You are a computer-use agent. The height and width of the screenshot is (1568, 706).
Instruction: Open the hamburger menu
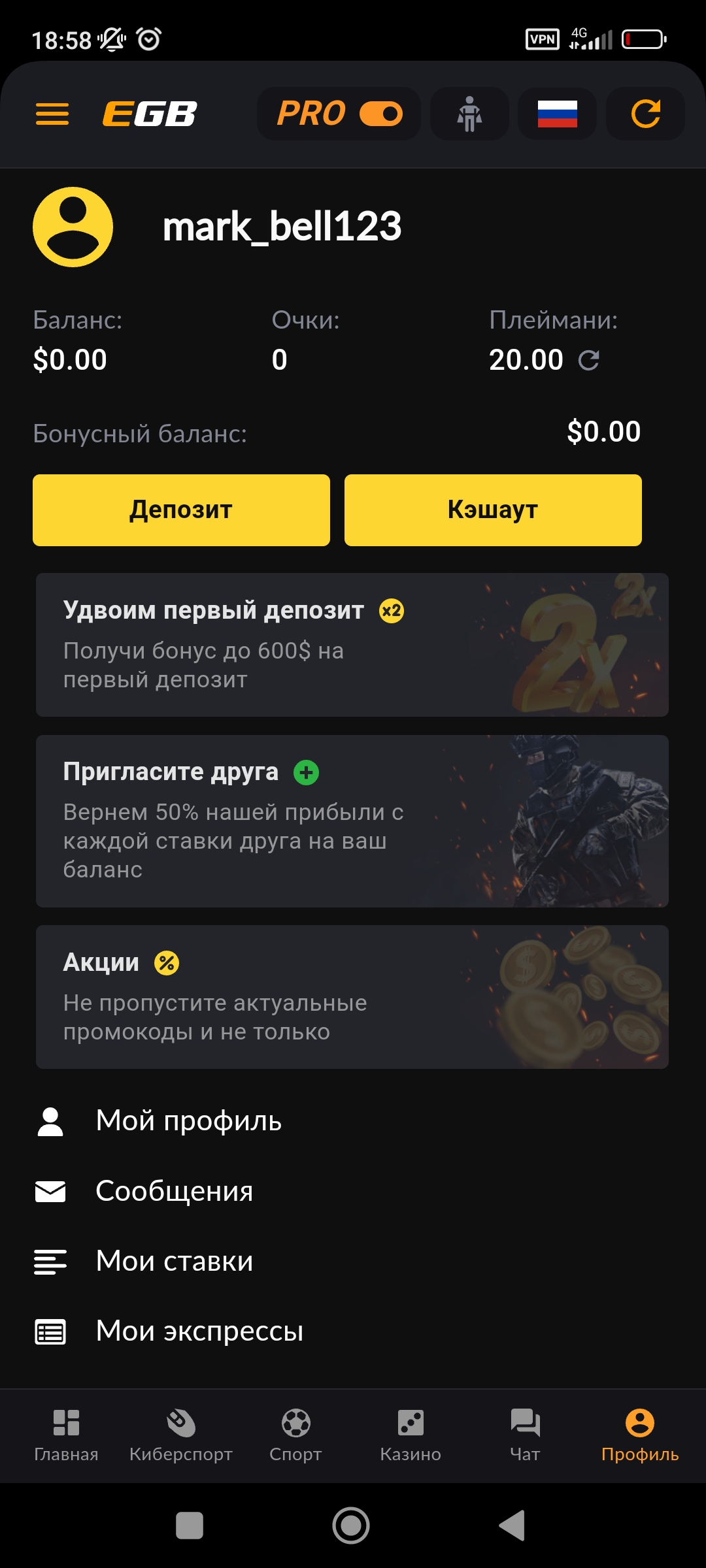pos(52,114)
